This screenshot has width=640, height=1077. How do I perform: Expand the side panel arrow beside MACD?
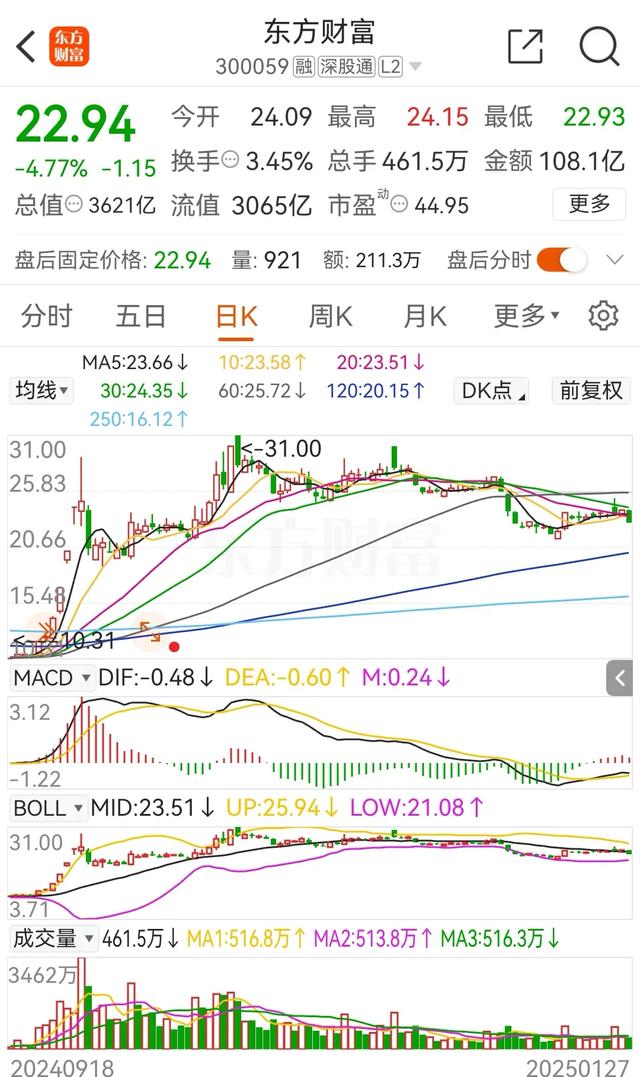pos(619,679)
